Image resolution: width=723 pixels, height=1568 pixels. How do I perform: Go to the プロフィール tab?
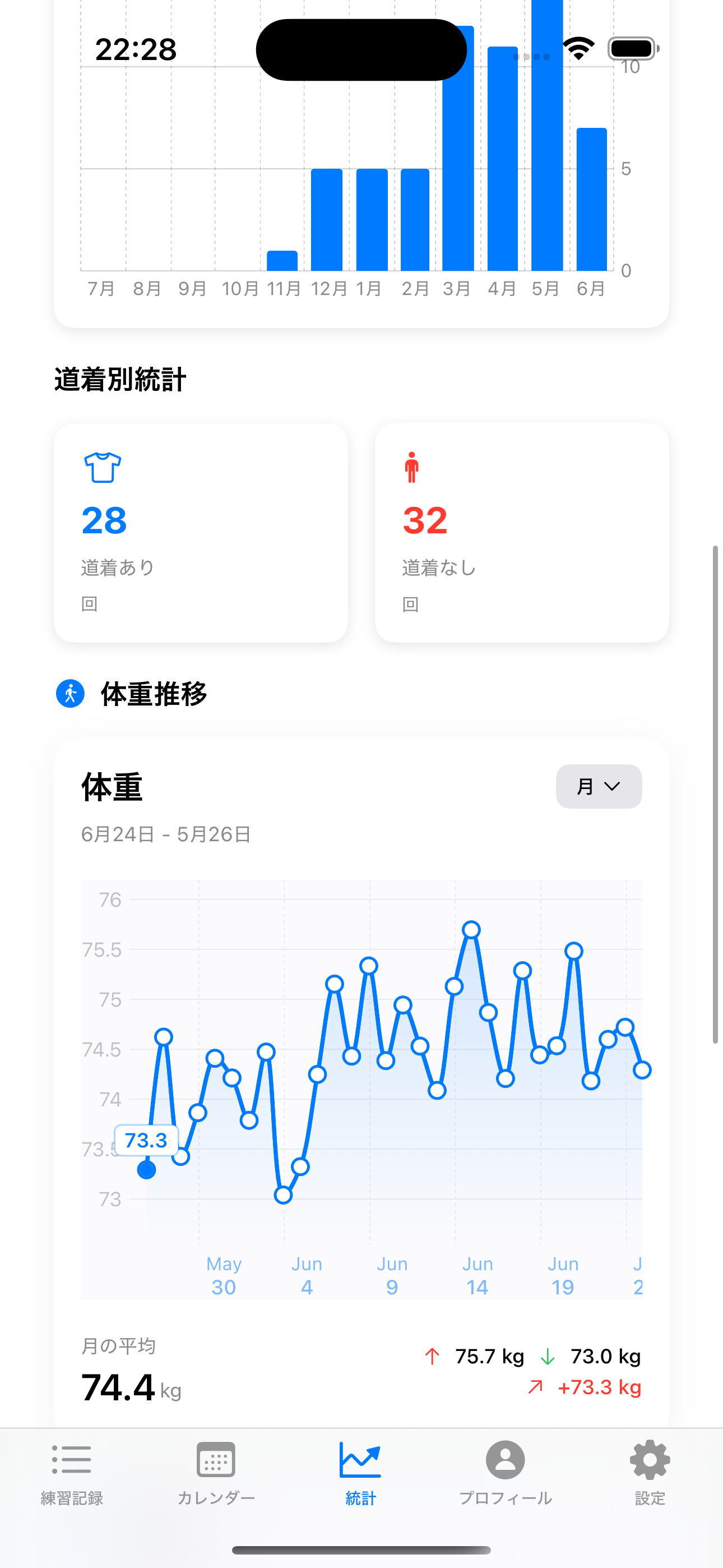[x=505, y=1473]
